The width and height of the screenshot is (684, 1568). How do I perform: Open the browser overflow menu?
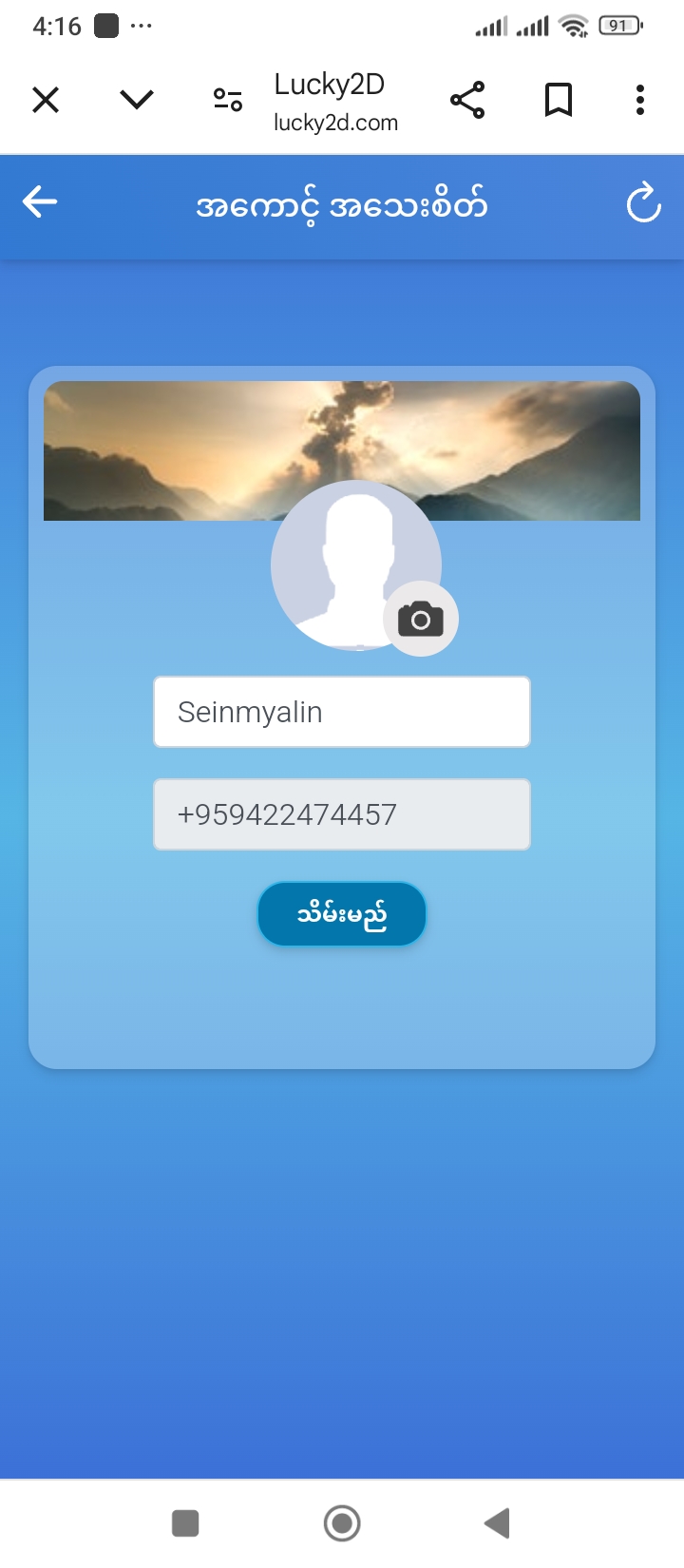coord(640,100)
